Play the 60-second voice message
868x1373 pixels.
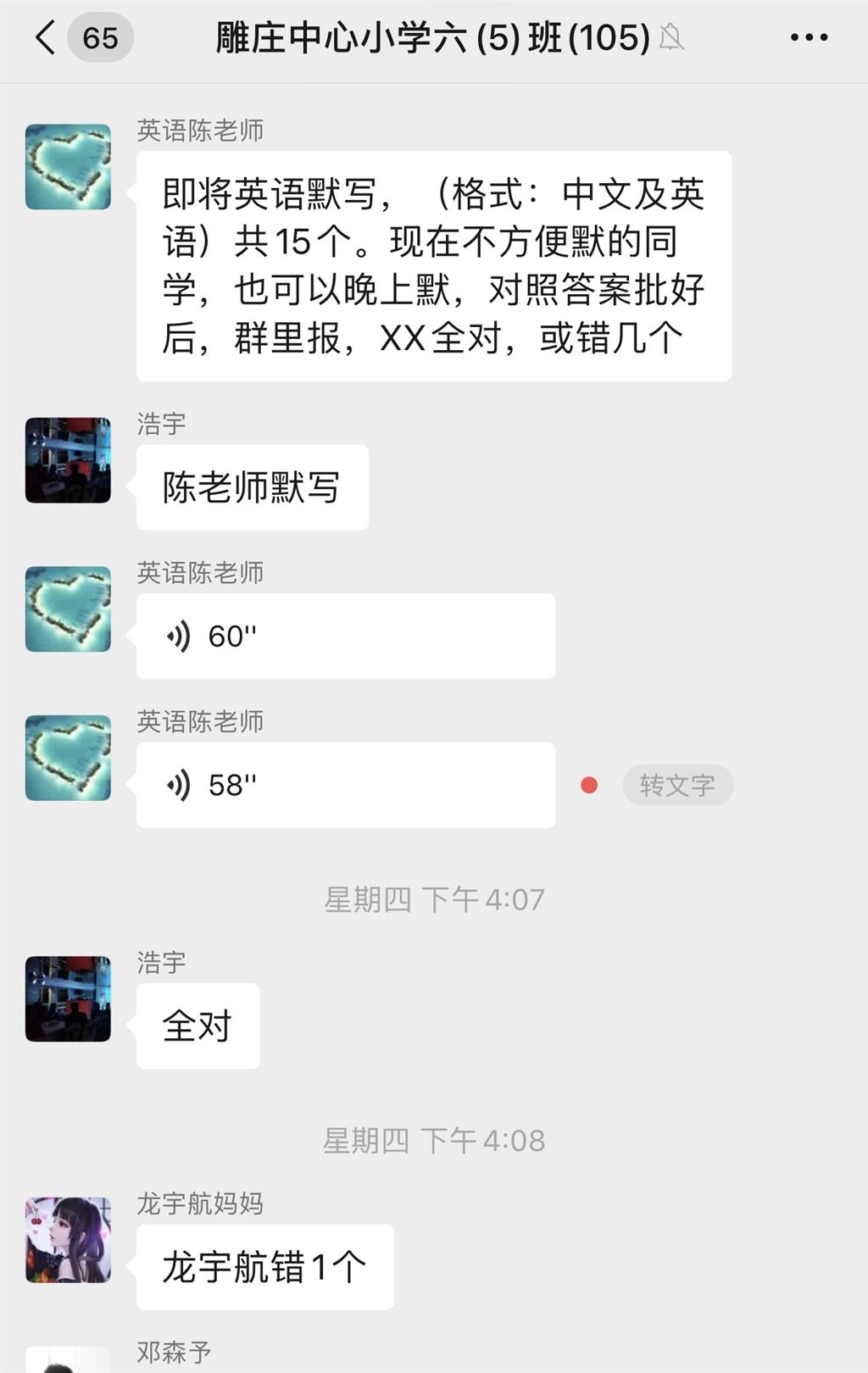(345, 636)
